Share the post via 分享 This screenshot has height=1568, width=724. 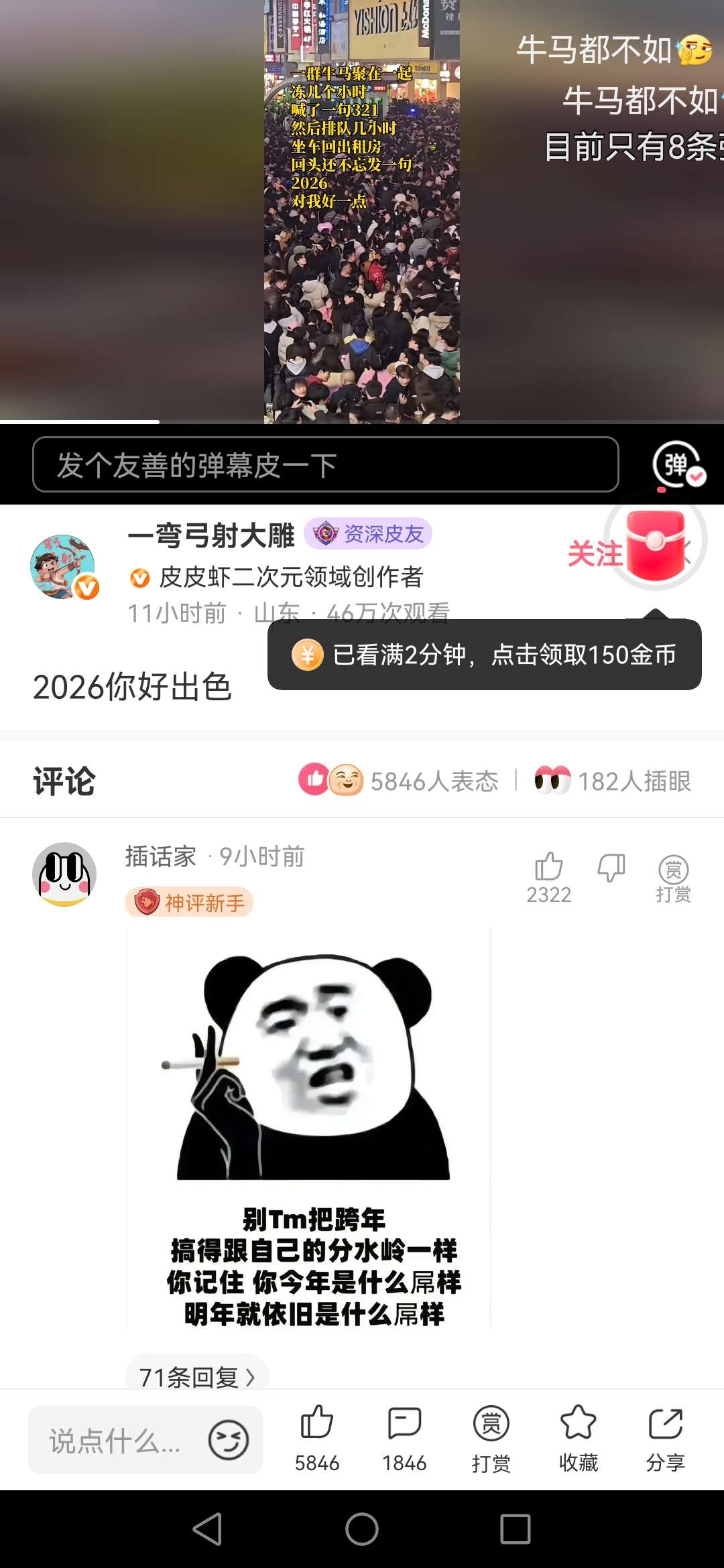[x=665, y=1437]
